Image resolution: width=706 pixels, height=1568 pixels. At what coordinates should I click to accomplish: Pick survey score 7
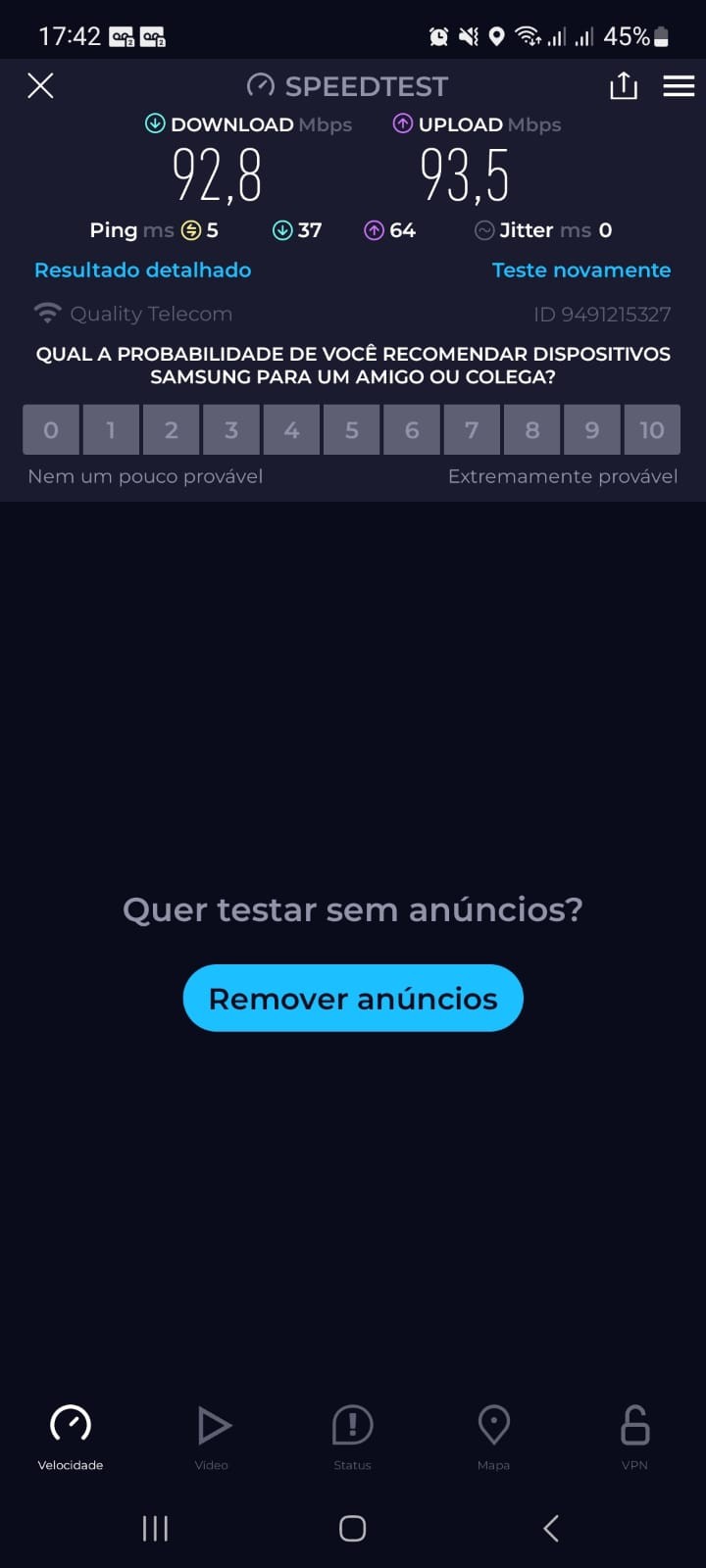pyautogui.click(x=472, y=430)
